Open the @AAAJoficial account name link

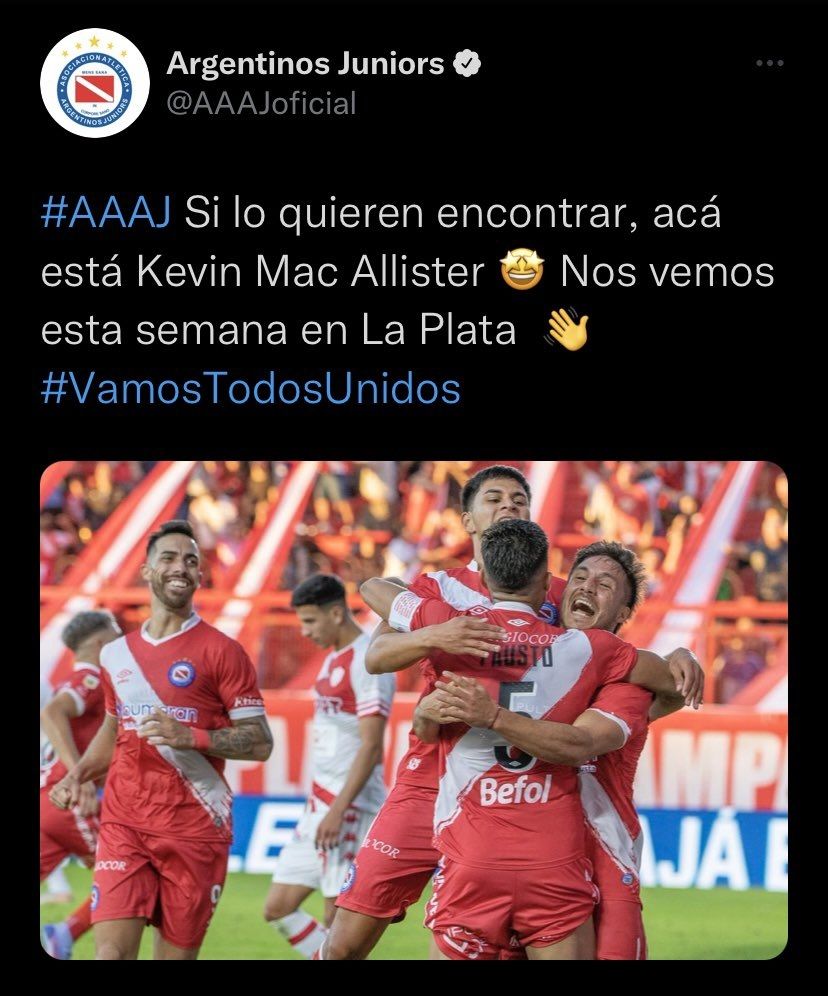point(261,103)
